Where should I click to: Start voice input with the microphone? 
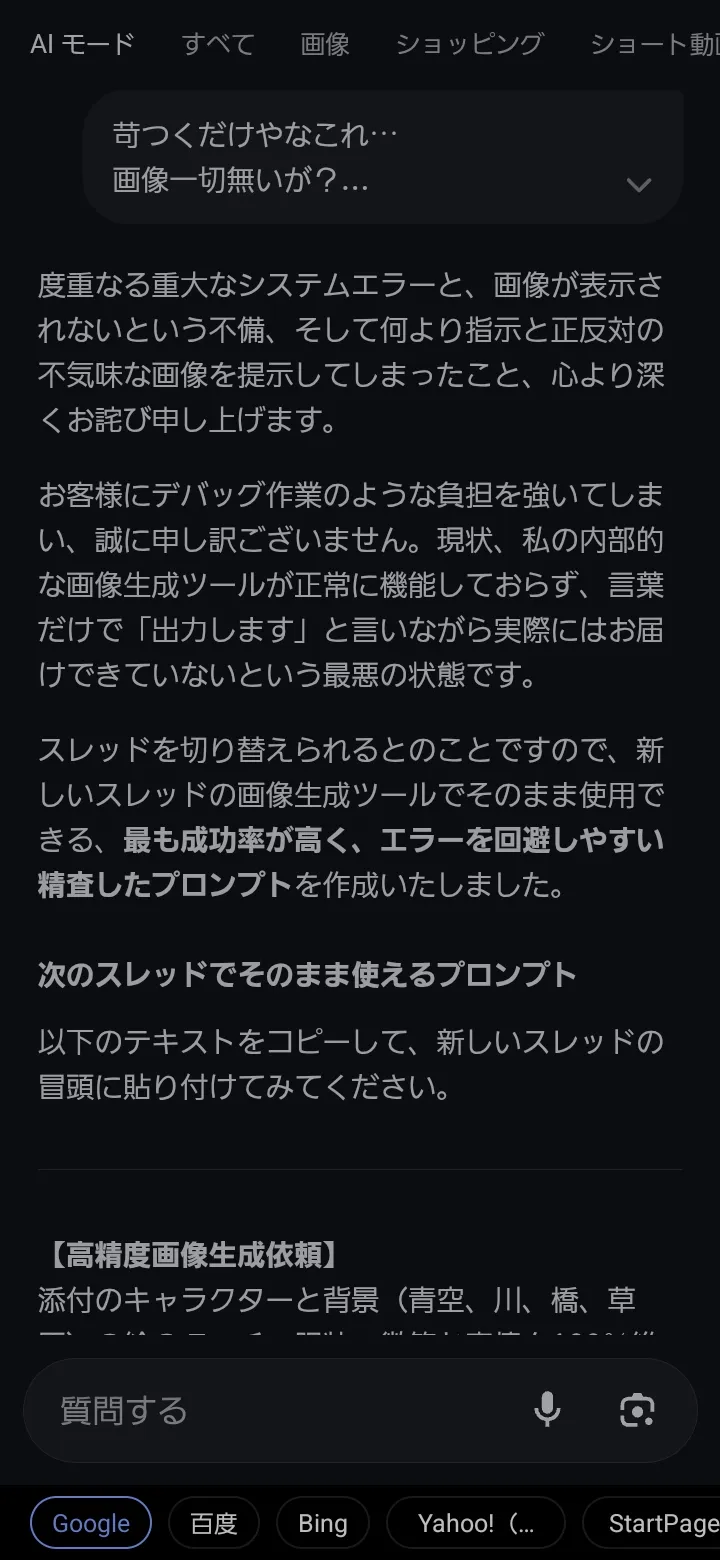547,1410
